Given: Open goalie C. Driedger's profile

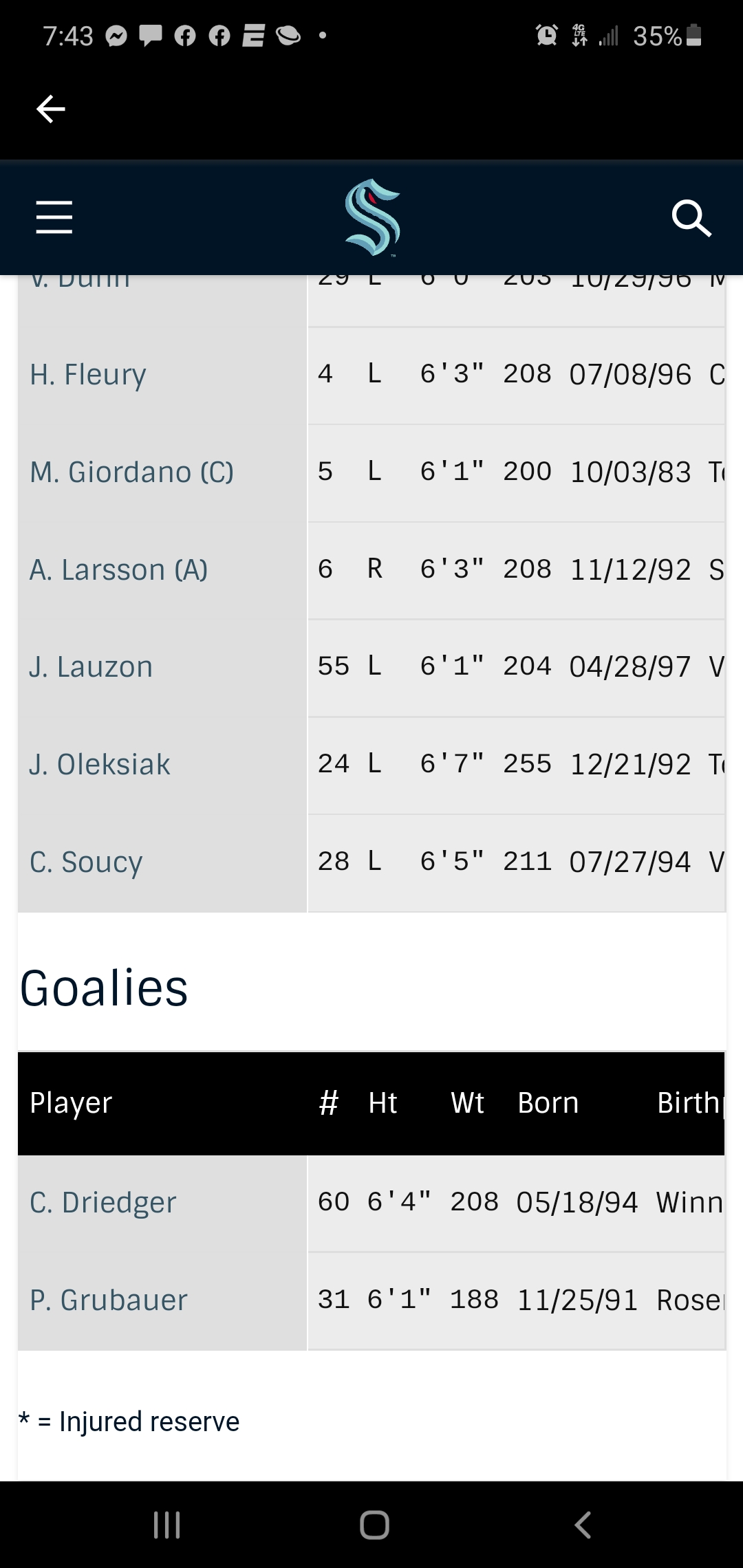Looking at the screenshot, I should click(x=103, y=1204).
